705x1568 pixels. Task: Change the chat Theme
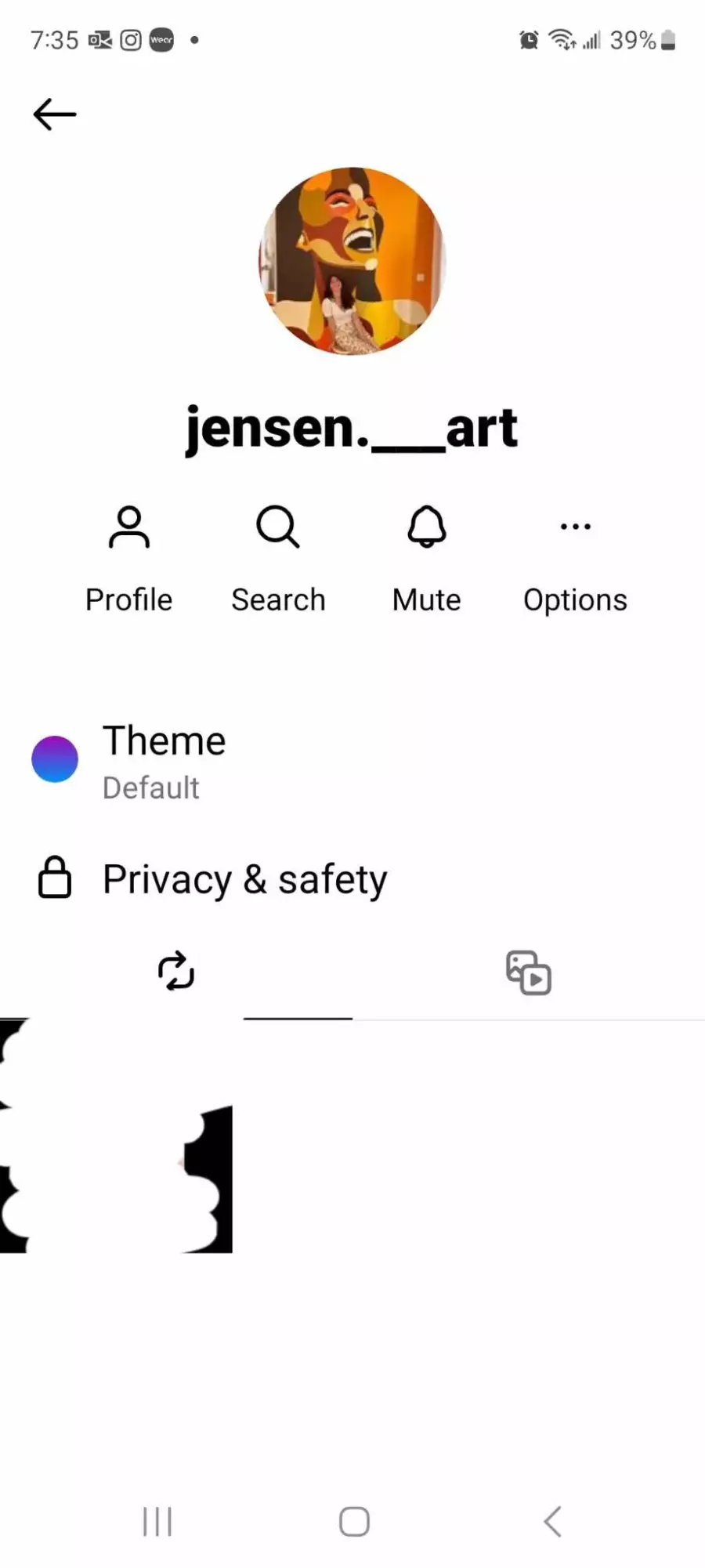(352, 760)
